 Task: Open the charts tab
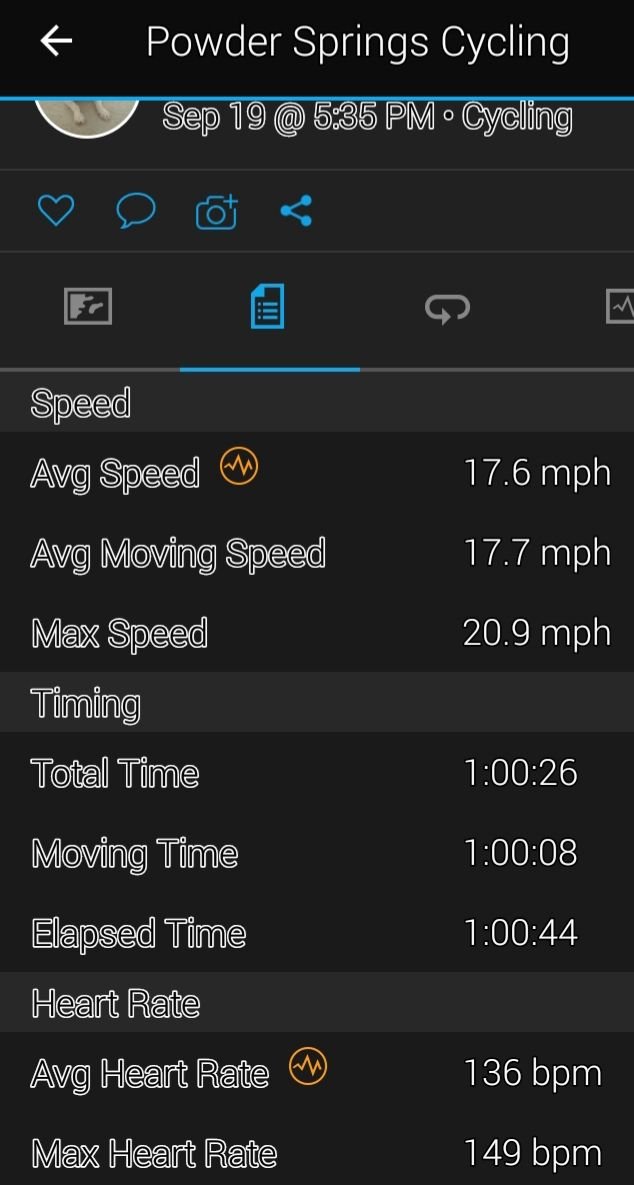click(x=620, y=307)
